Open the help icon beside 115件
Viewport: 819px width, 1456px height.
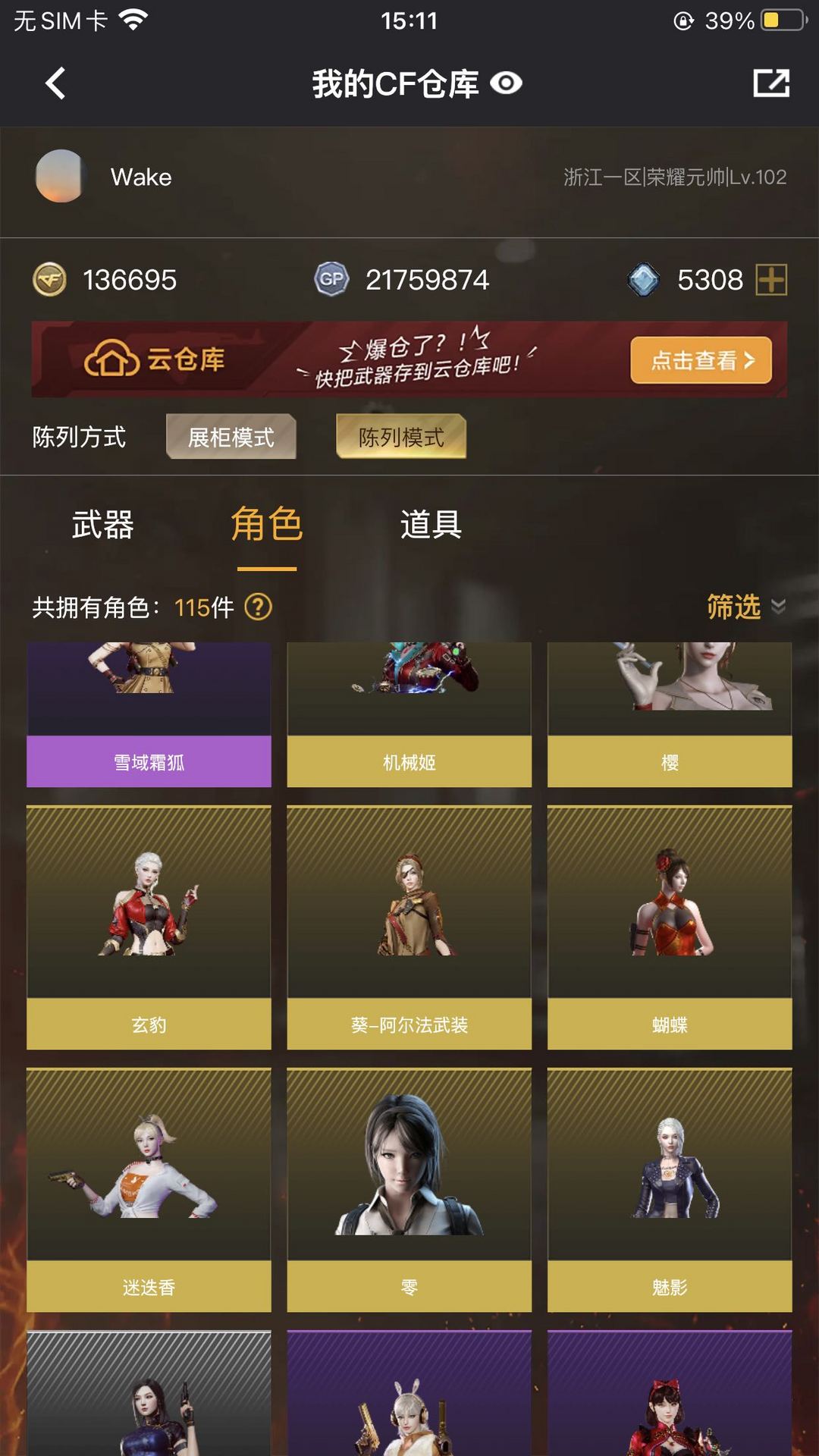258,607
